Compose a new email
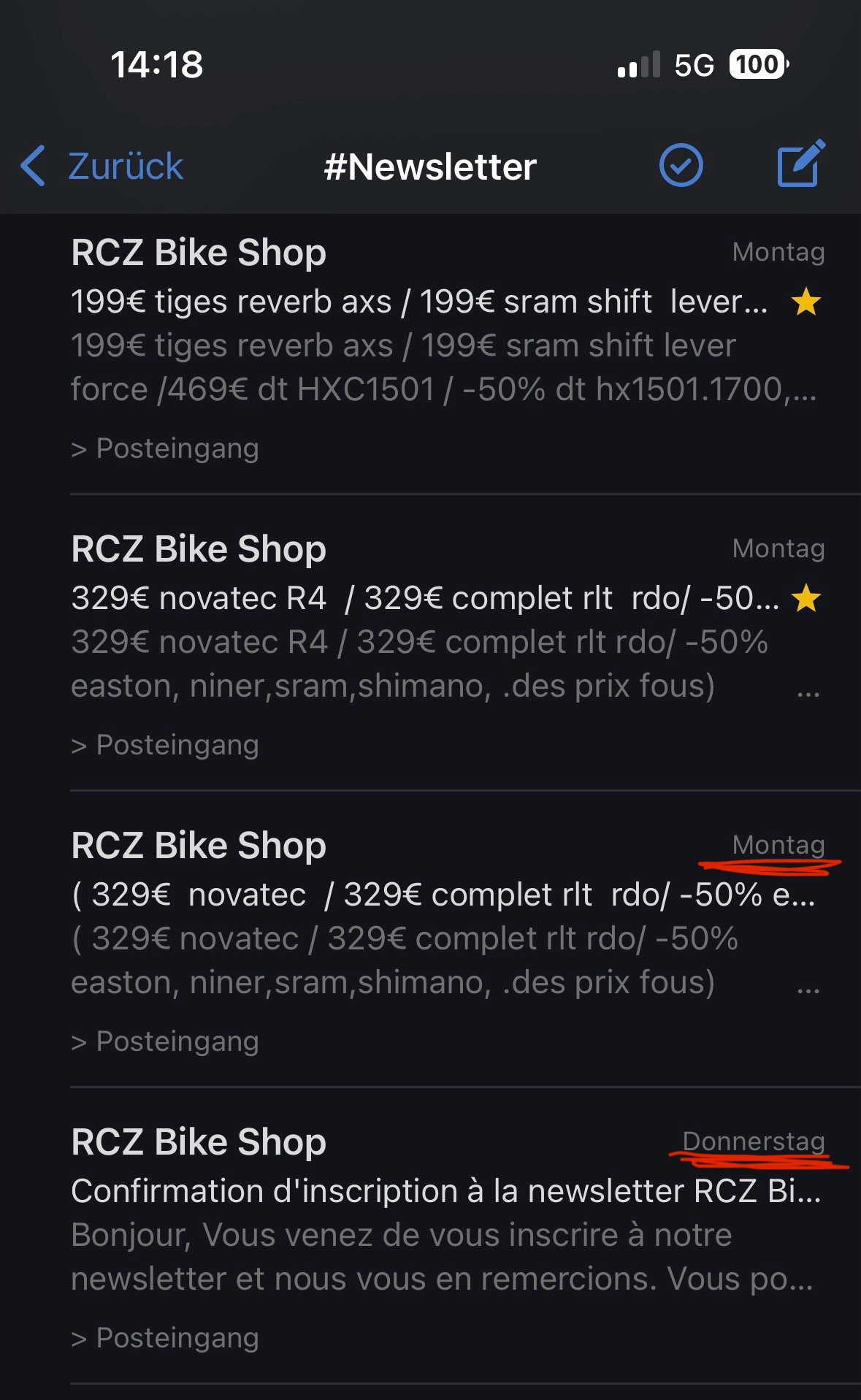This screenshot has width=861, height=1400. 800,164
